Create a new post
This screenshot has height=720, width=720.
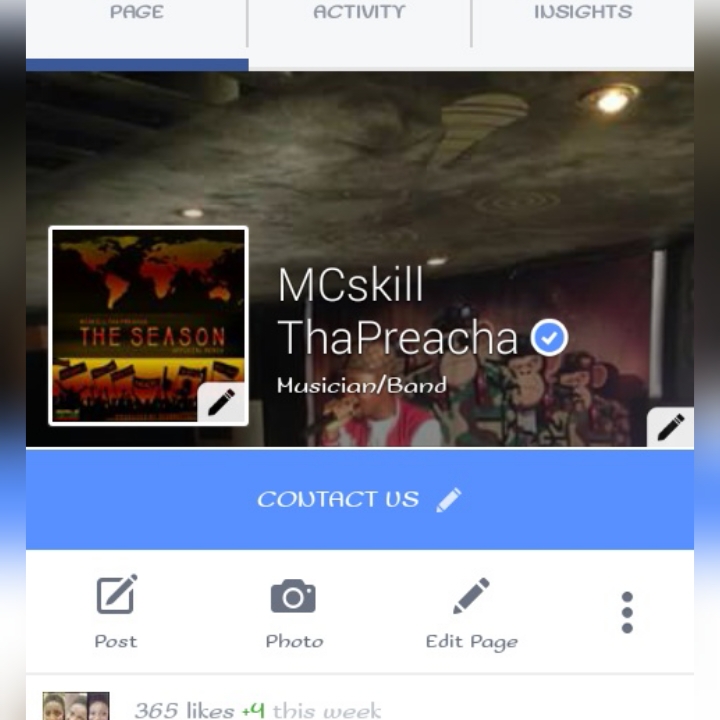coord(116,611)
